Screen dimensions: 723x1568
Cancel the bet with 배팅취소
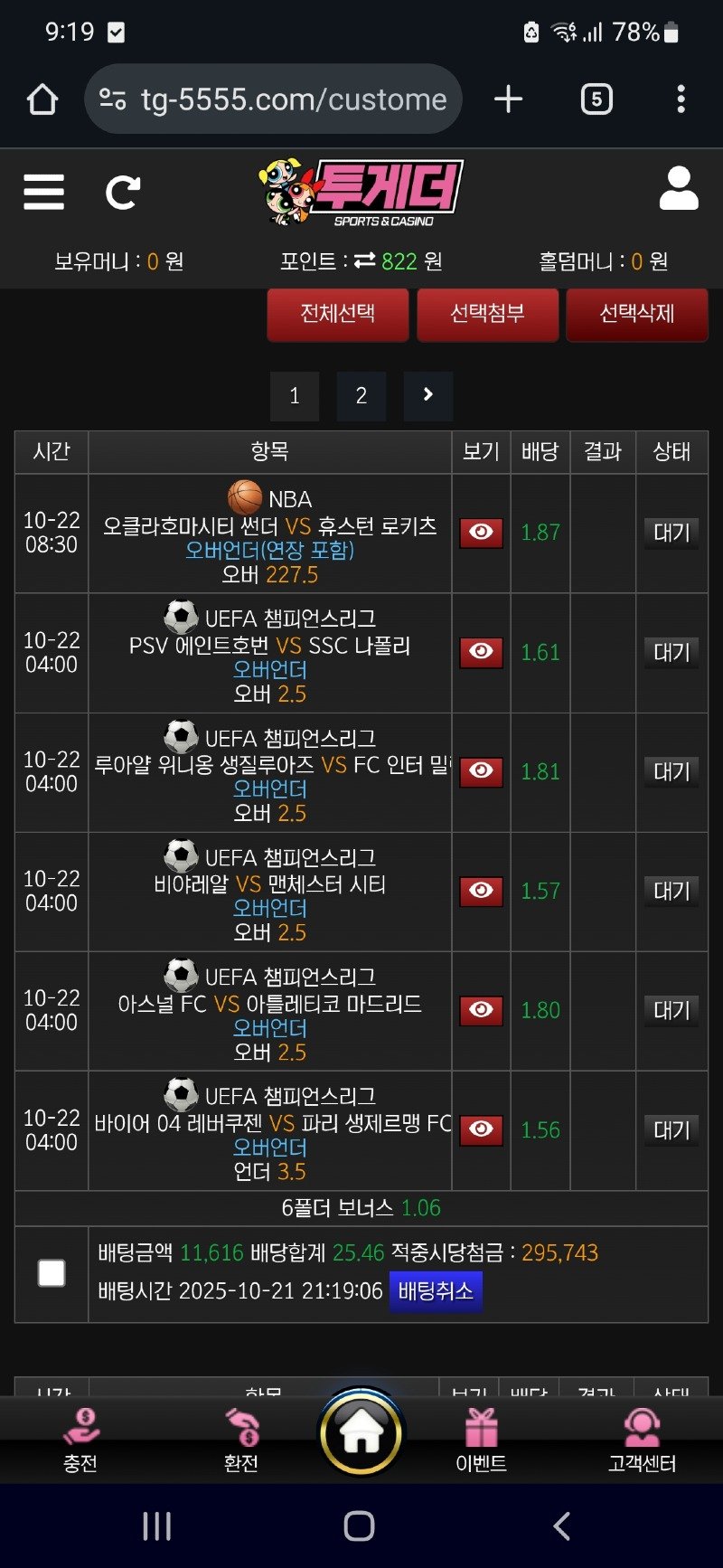(x=436, y=1290)
